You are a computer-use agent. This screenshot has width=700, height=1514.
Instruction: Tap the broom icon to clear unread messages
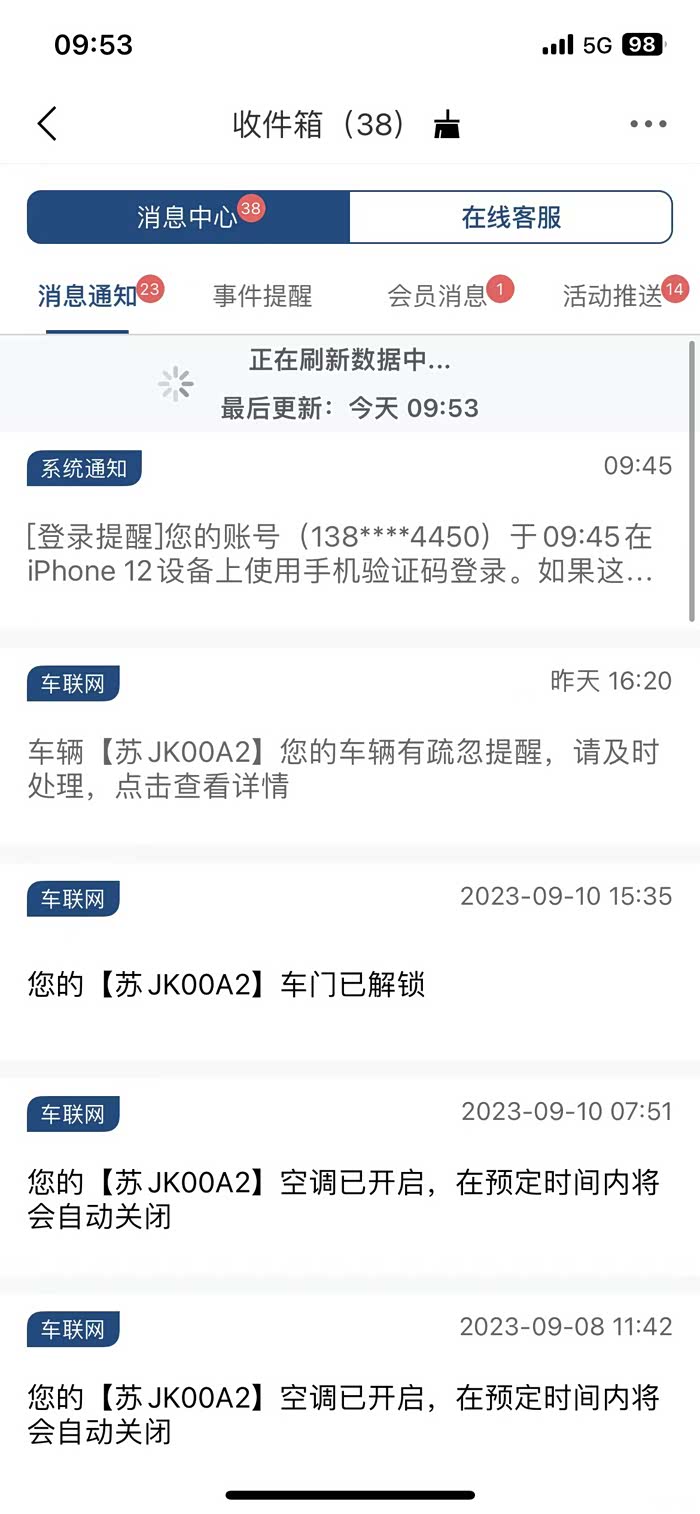pyautogui.click(x=446, y=125)
